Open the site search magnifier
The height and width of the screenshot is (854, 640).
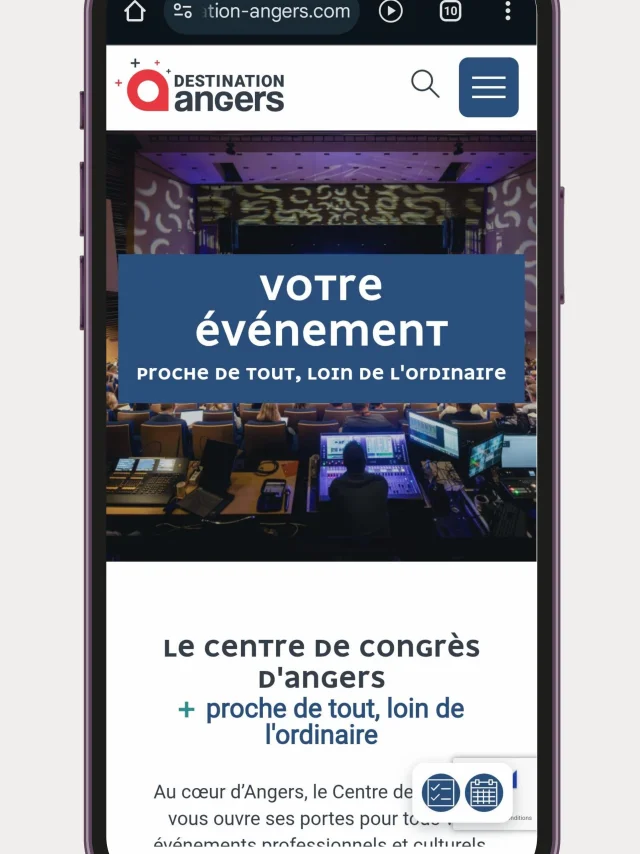pyautogui.click(x=425, y=85)
